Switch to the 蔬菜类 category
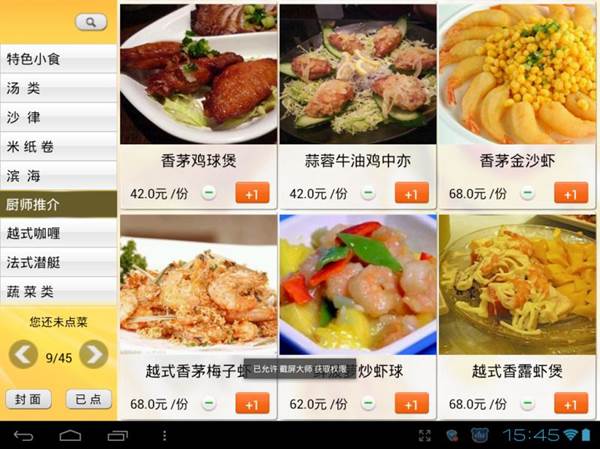Screen dimensions: 600x449 58,291
